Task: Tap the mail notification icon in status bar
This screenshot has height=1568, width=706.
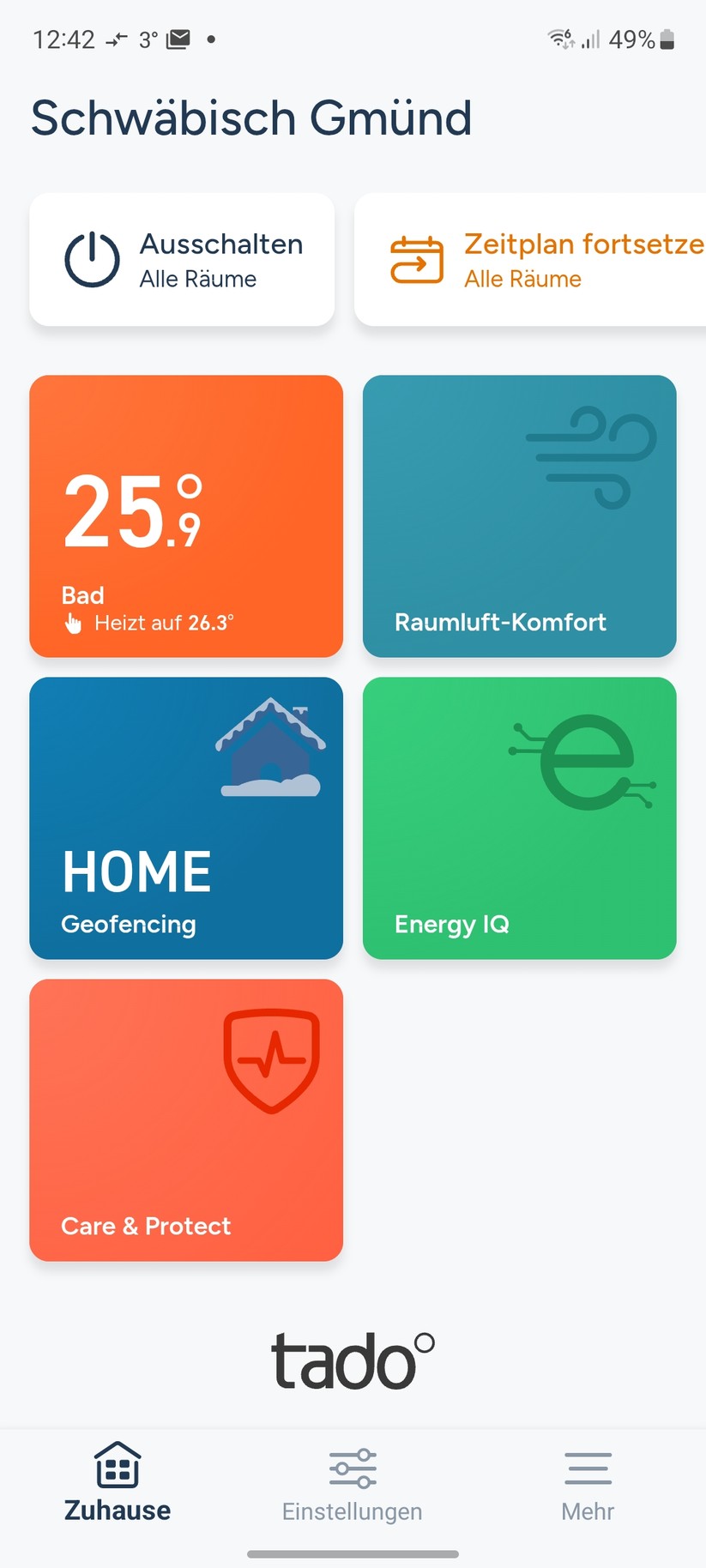Action: [x=178, y=38]
